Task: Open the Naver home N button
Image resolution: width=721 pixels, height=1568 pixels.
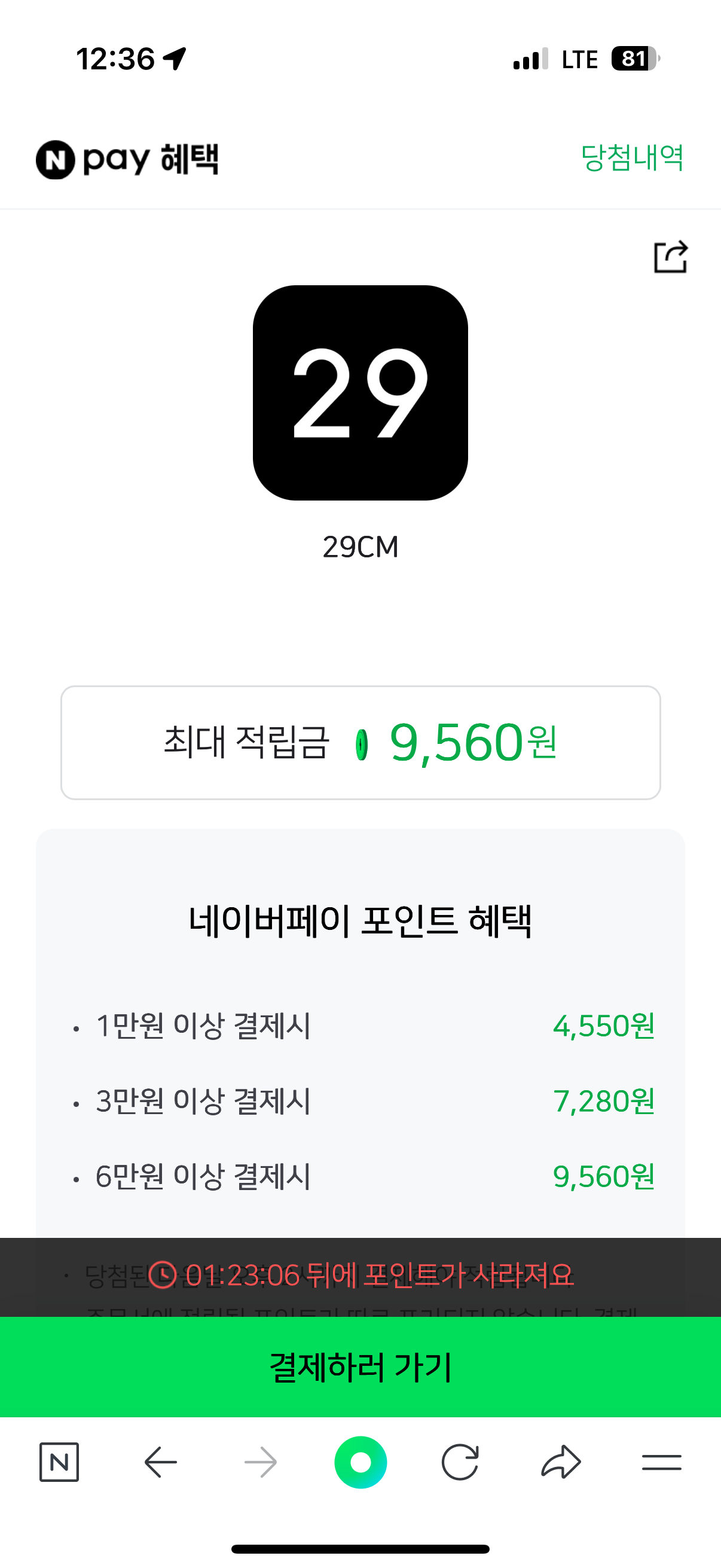Action: point(59,1462)
